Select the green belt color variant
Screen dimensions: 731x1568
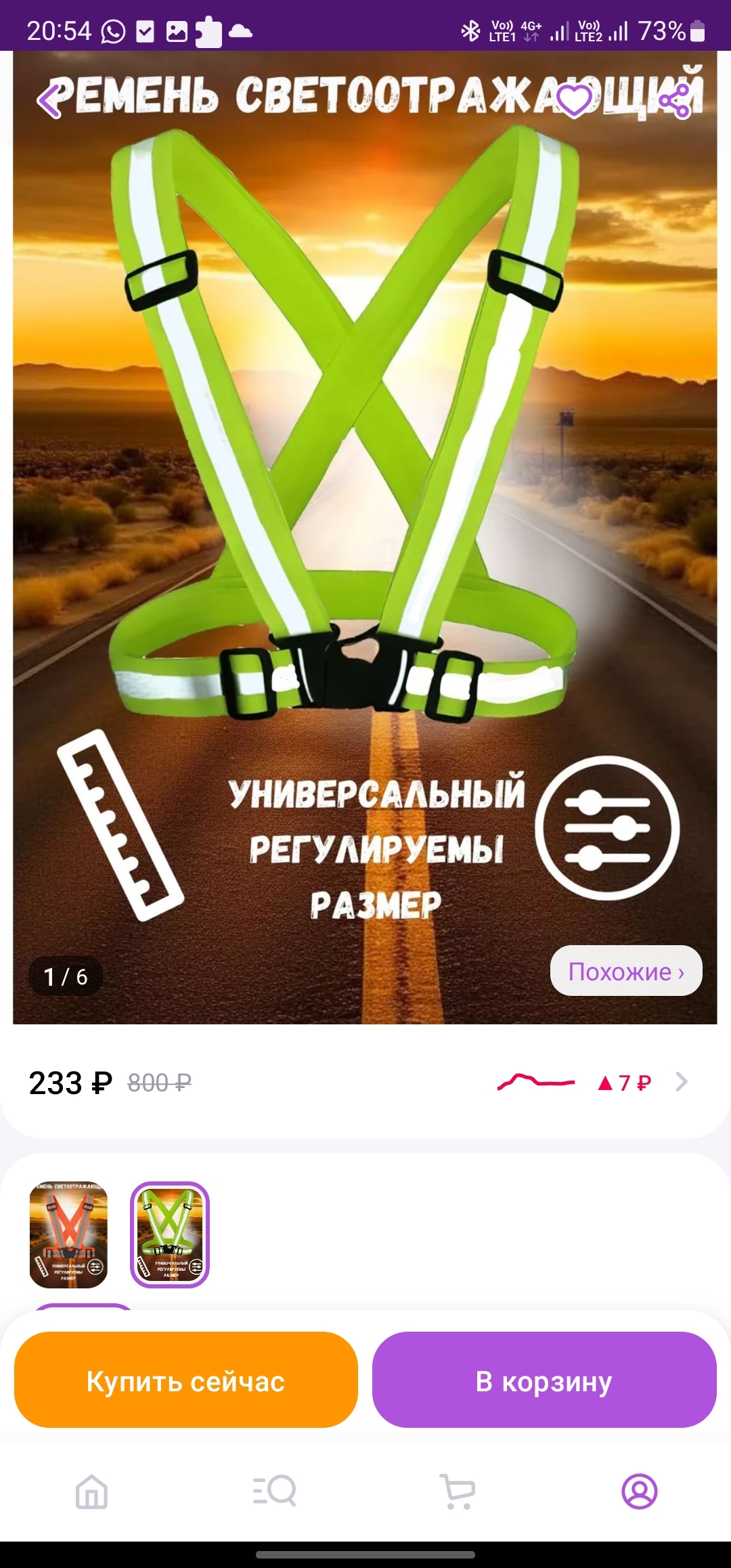pyautogui.click(x=170, y=1235)
